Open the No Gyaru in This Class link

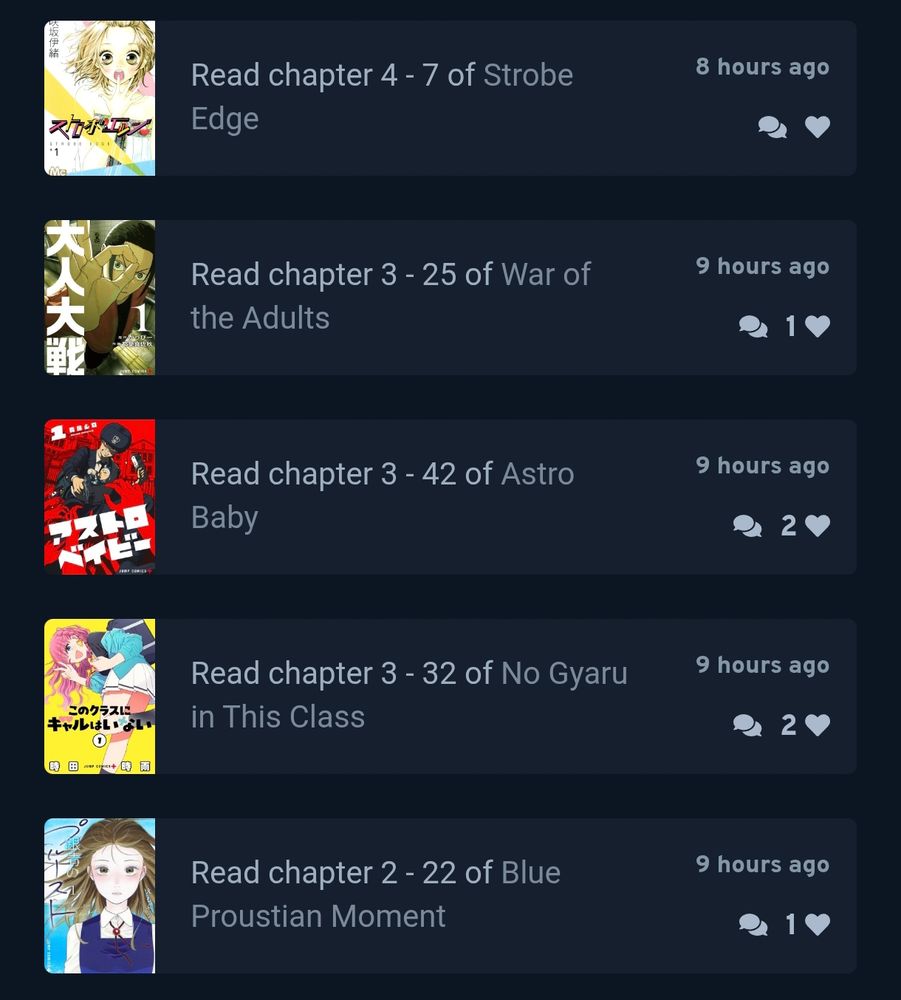(x=564, y=674)
